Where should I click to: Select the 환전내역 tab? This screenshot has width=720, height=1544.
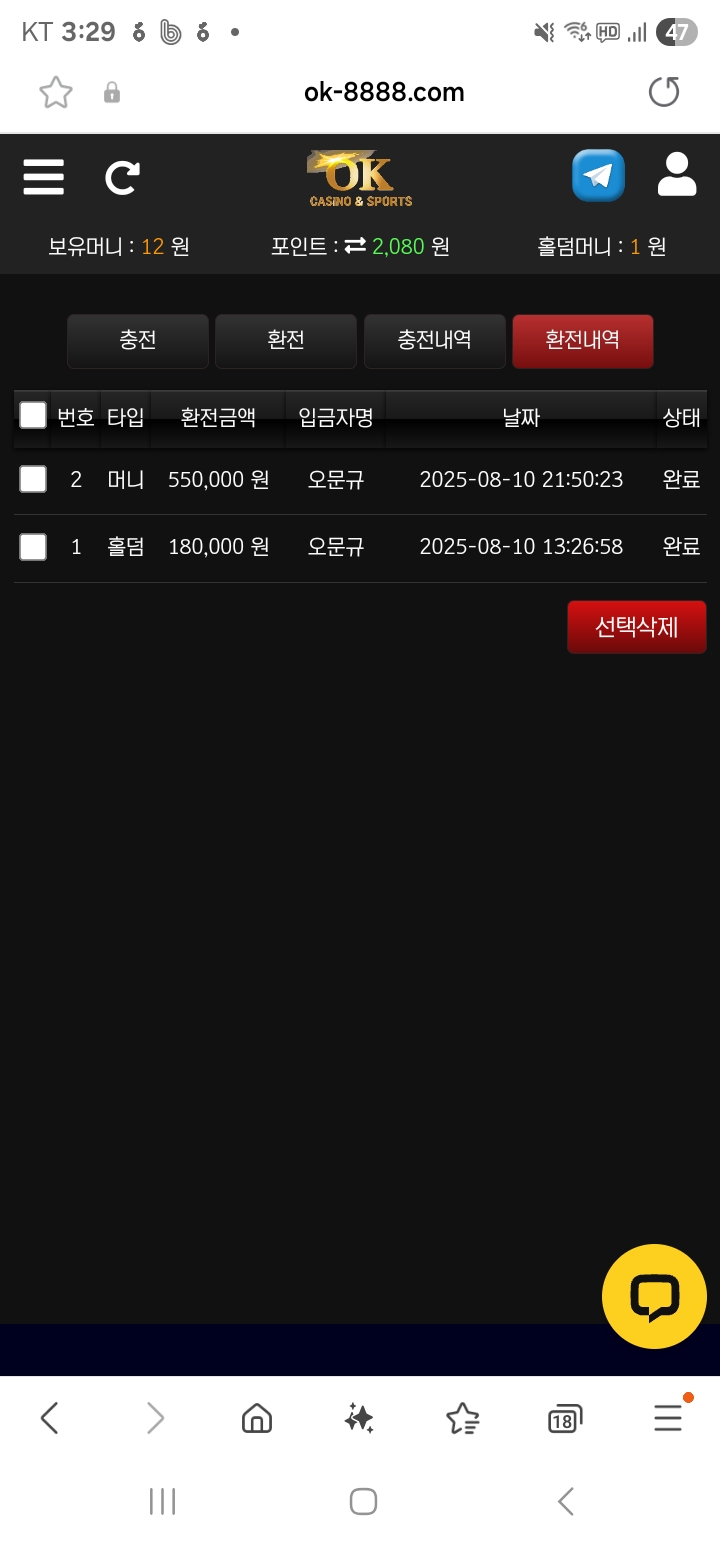point(582,341)
